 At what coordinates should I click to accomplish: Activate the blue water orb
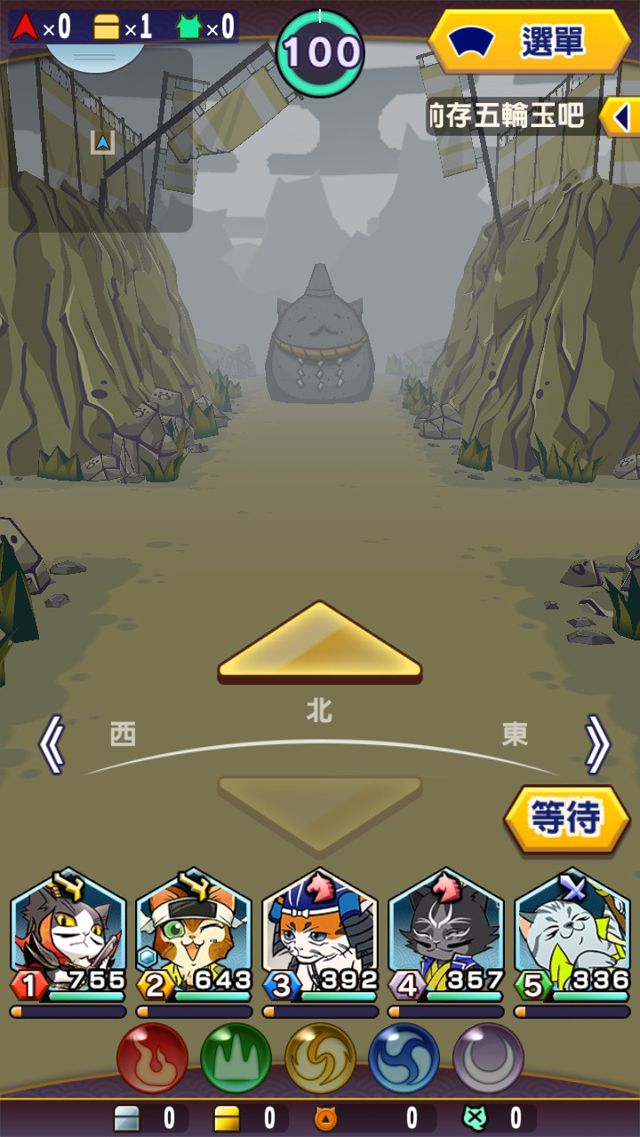pos(404,1058)
